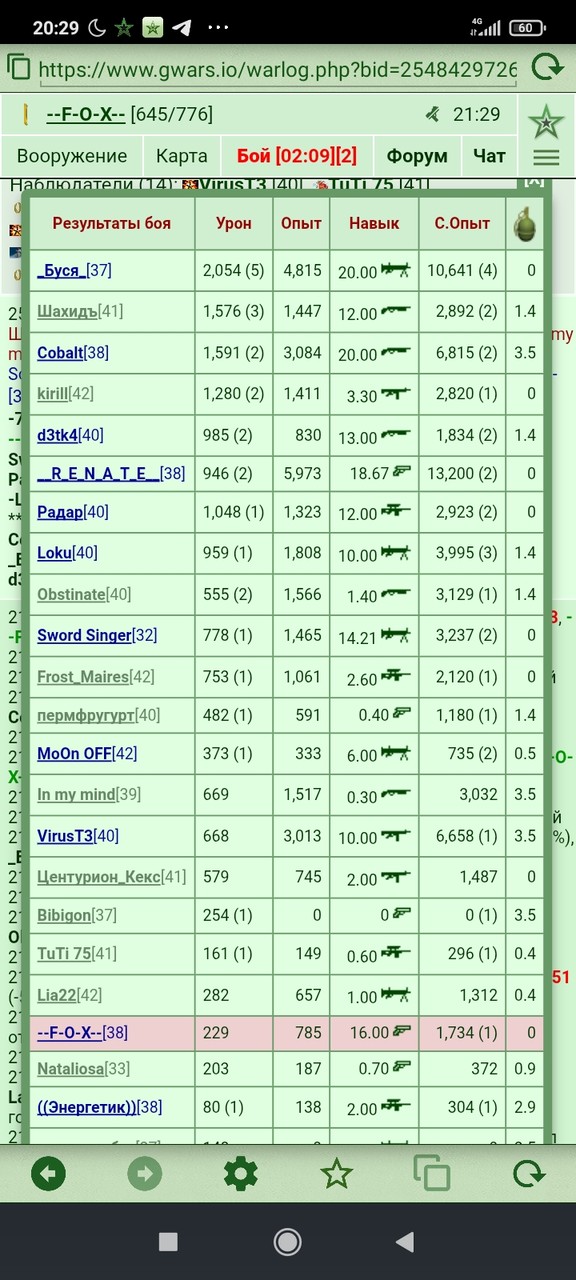The height and width of the screenshot is (1280, 576).
Task: Open Sword Singer's profile
Action: click(x=84, y=635)
